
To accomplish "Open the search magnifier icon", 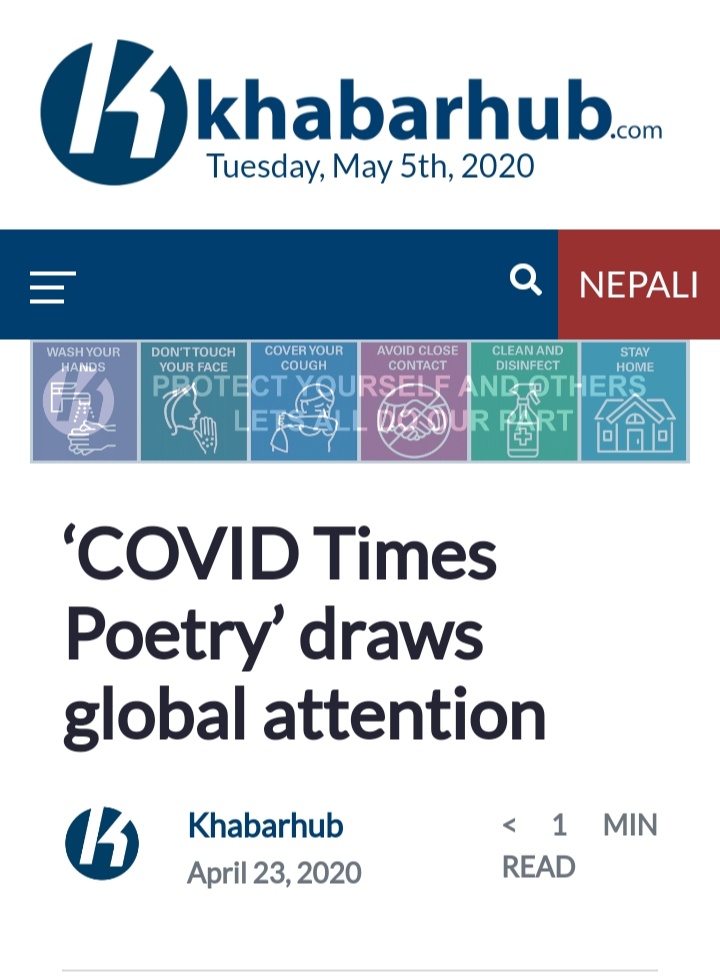I will 525,280.
